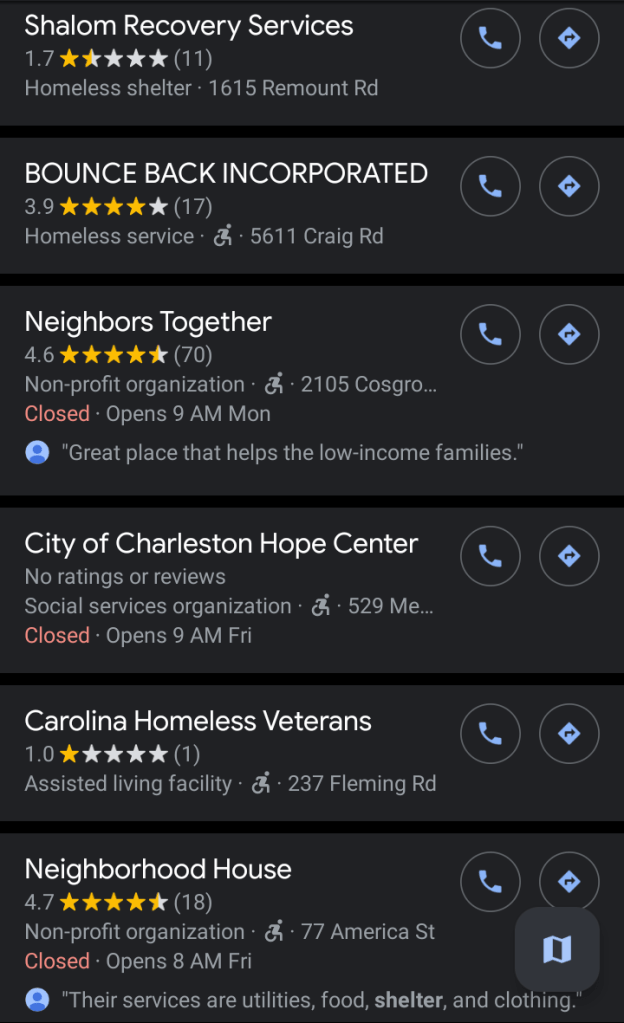Image resolution: width=624 pixels, height=1023 pixels.
Task: Get directions to Neighbors Together
Action: [x=569, y=335]
